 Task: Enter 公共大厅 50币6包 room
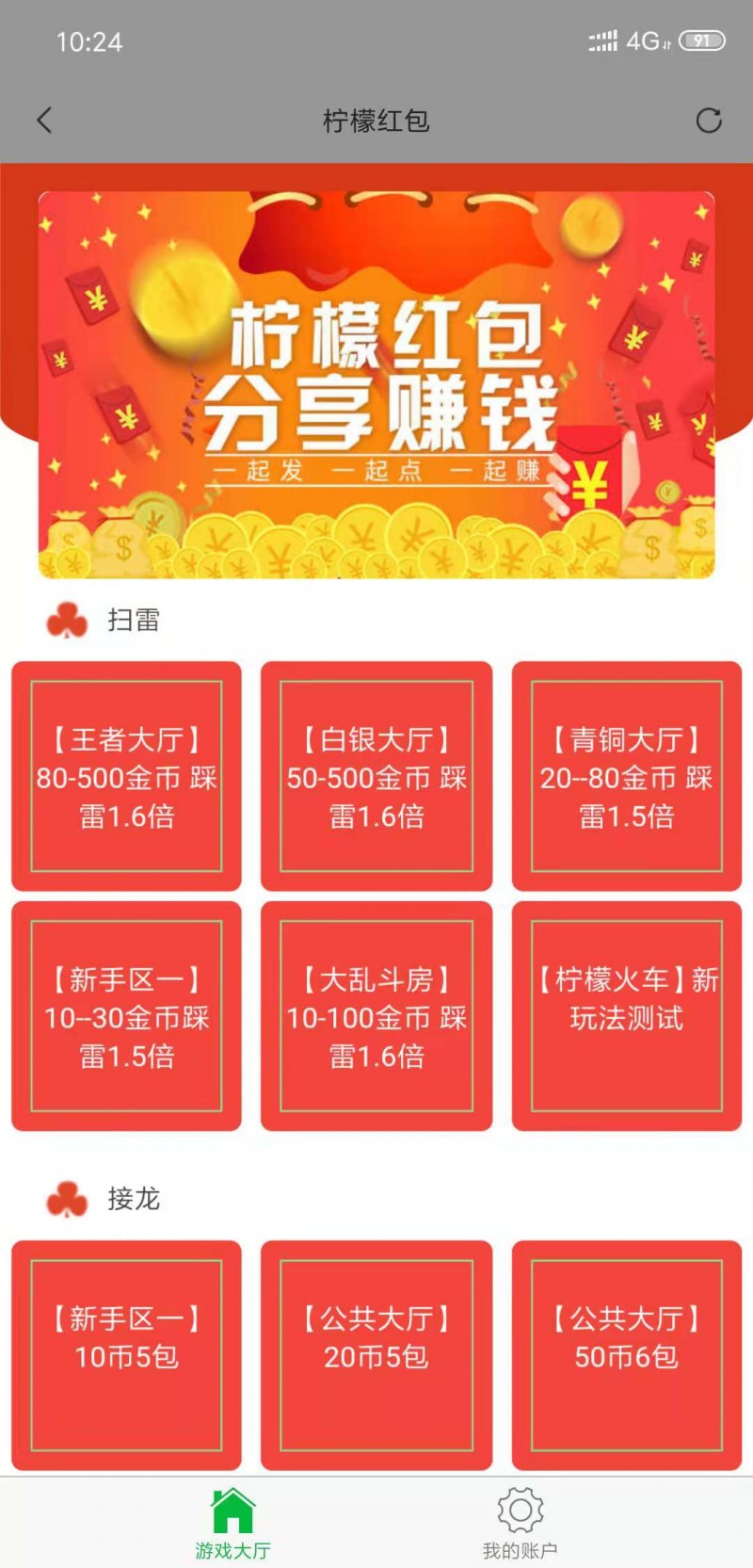click(626, 1354)
